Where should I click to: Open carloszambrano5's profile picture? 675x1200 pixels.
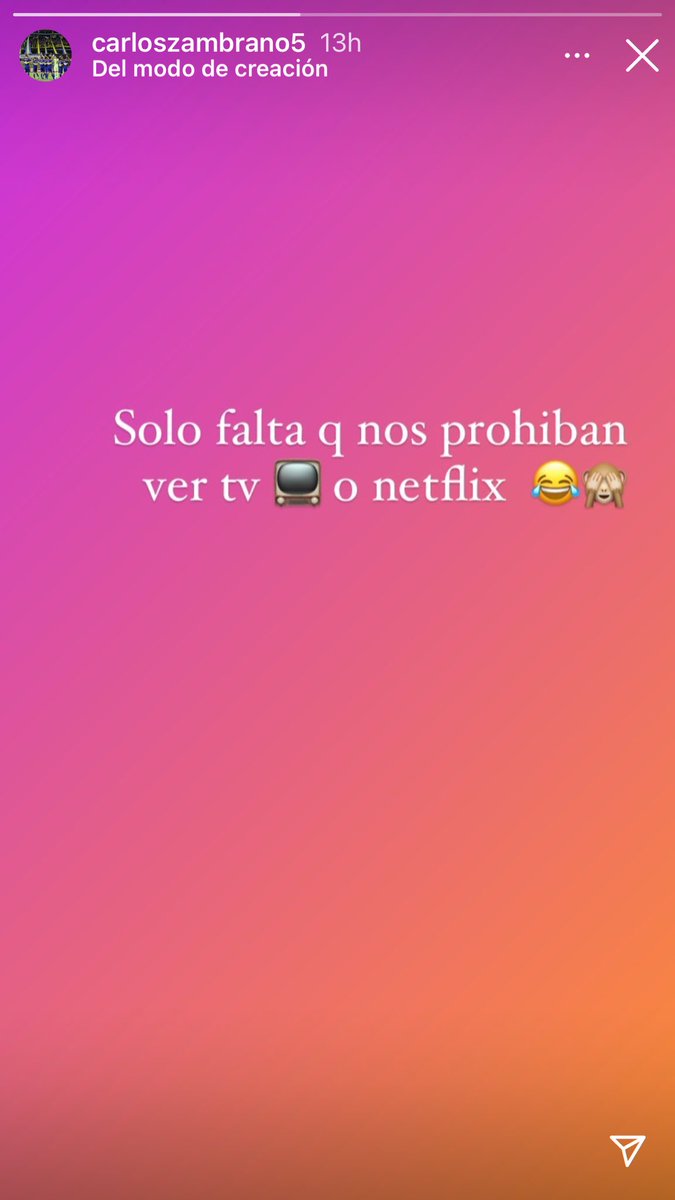tap(46, 56)
